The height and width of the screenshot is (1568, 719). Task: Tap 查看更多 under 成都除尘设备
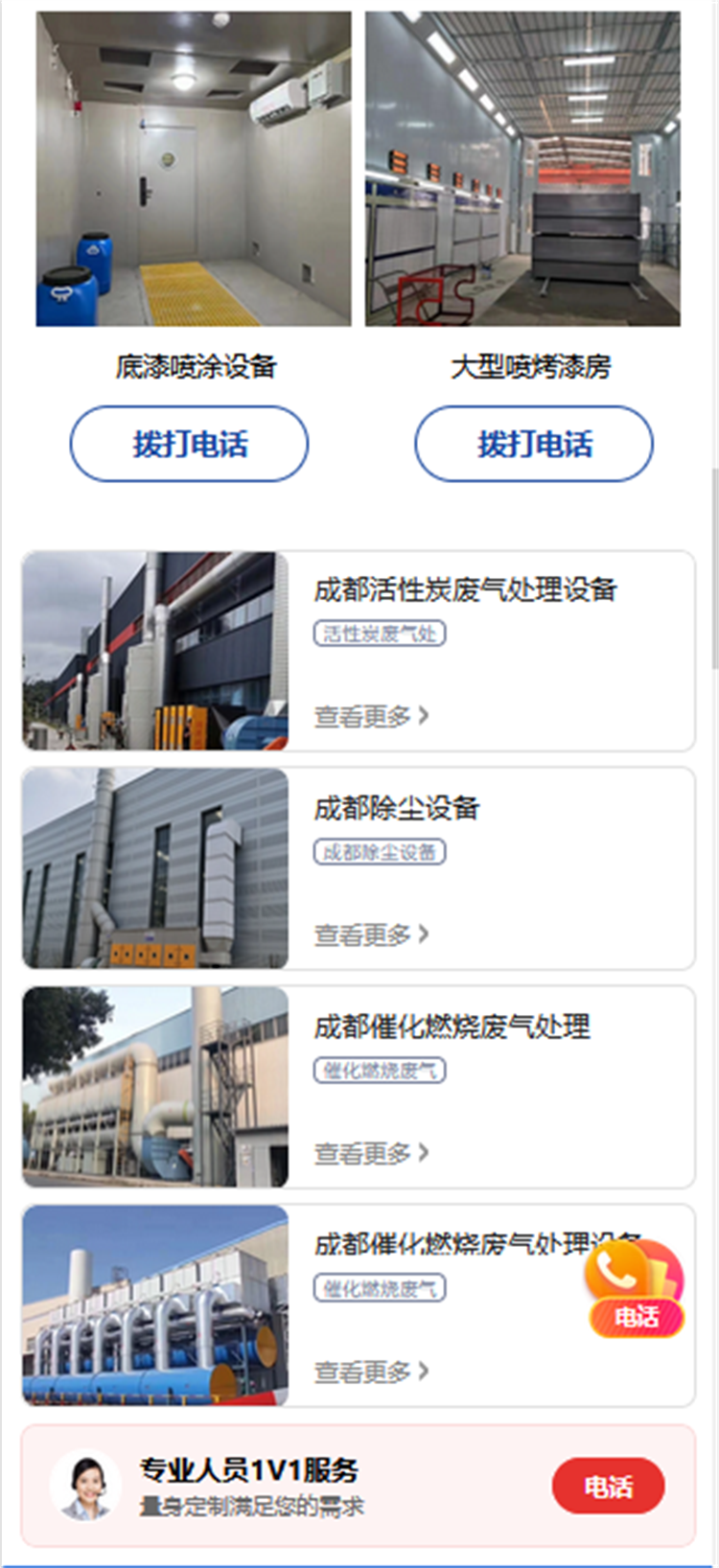coord(371,934)
